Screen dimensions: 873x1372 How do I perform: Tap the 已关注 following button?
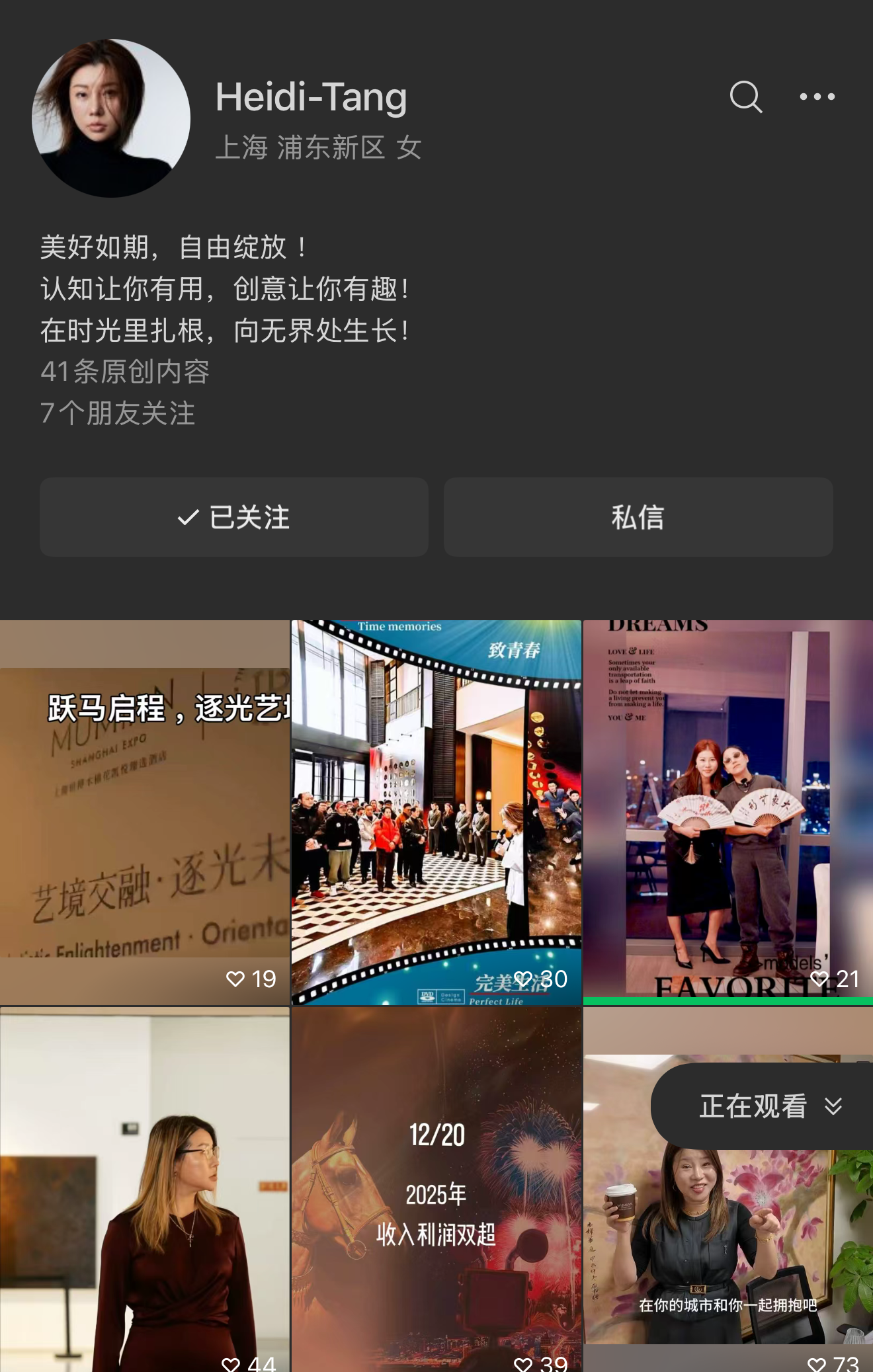click(234, 517)
